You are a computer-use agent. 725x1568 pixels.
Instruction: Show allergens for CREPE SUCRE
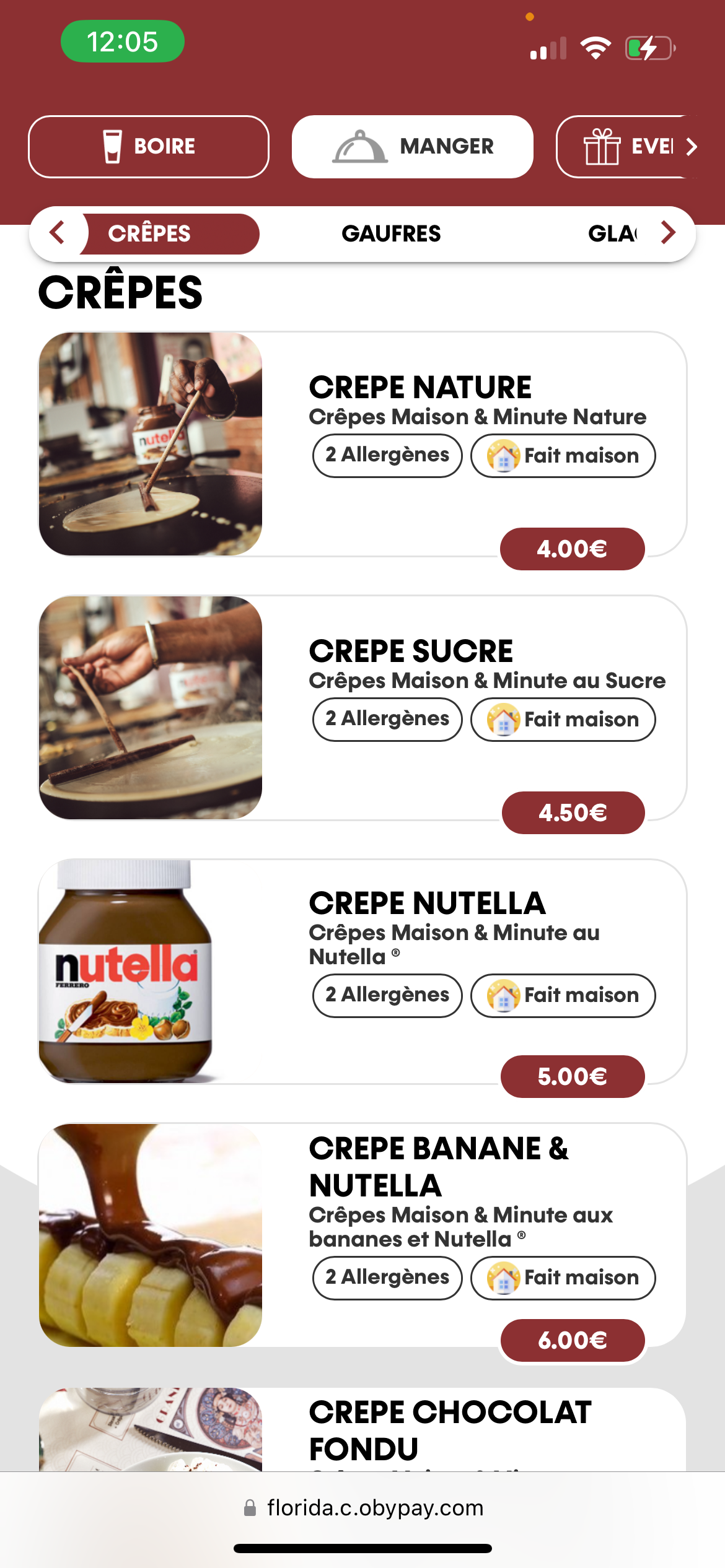pyautogui.click(x=387, y=719)
